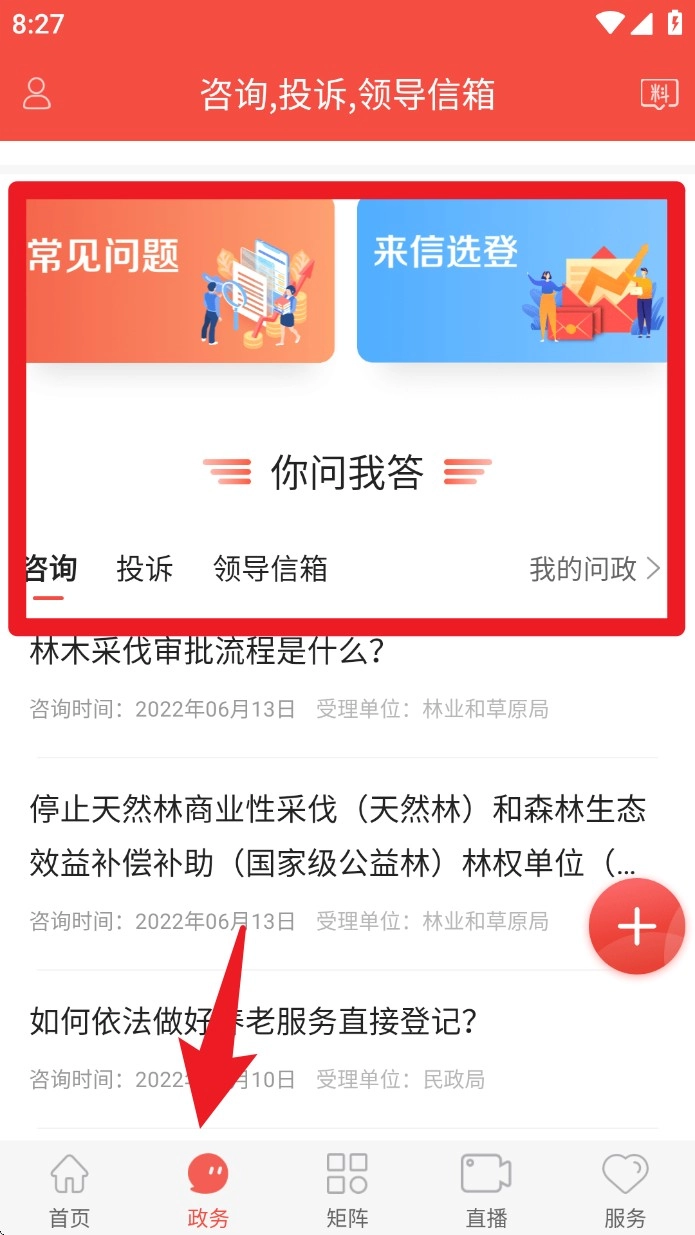
Task: Switch to the 矩阵 tab
Action: (x=347, y=1190)
